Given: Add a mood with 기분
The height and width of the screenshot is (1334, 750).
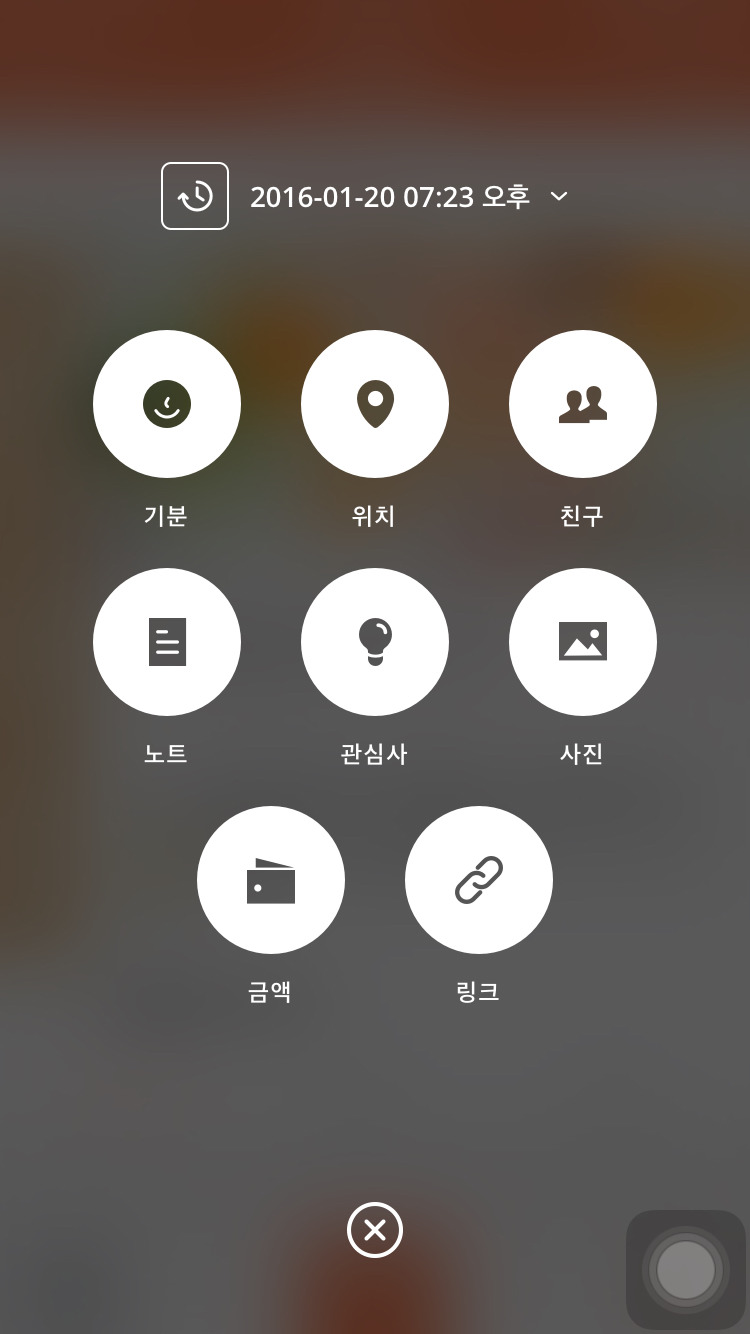Looking at the screenshot, I should point(167,404).
